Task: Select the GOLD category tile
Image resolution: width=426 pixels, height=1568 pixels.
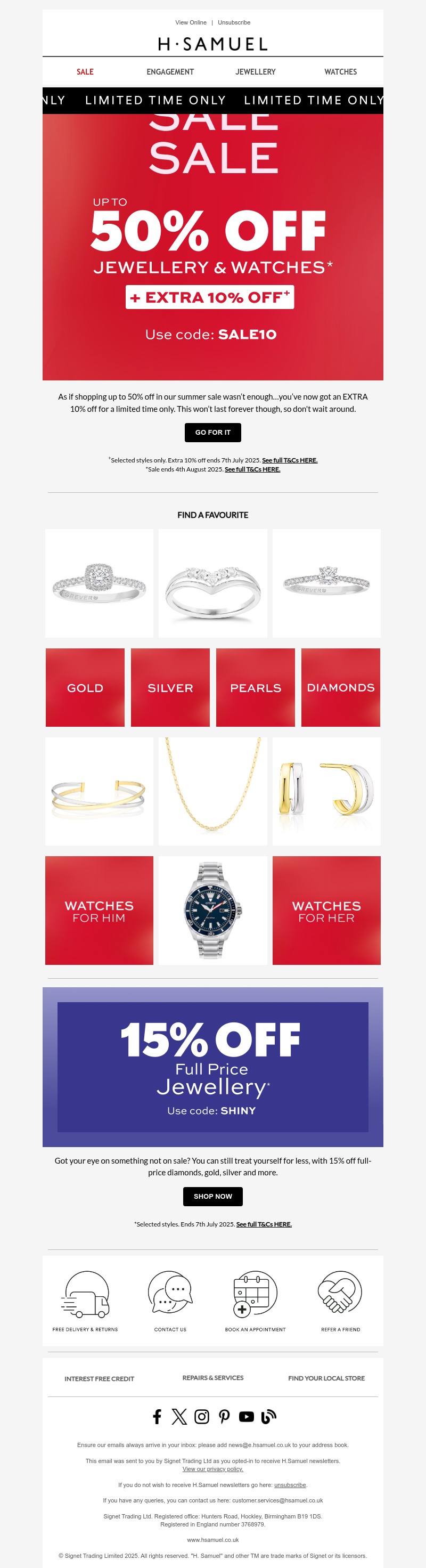Action: pos(85,687)
